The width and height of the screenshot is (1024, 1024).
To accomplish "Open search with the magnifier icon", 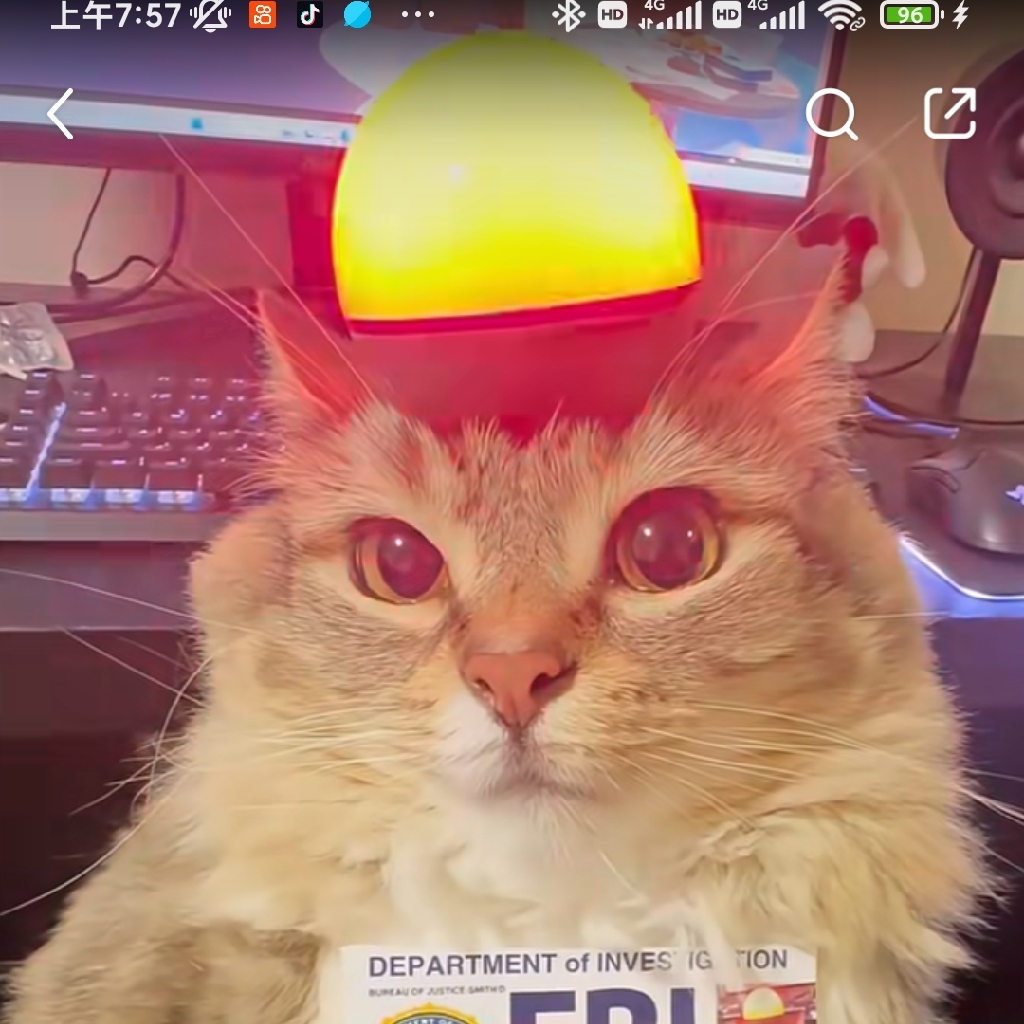I will click(831, 114).
